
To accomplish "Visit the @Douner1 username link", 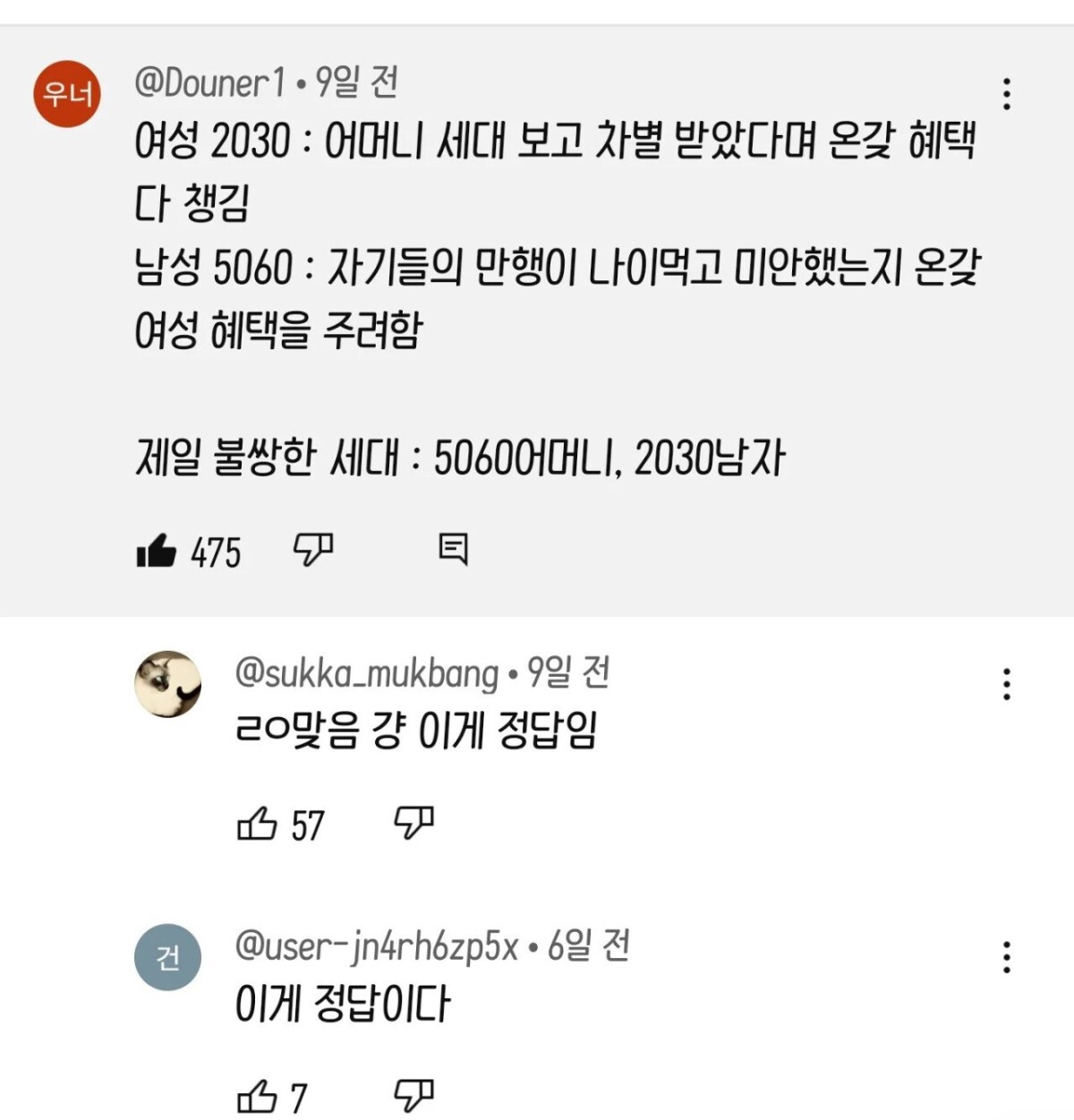I will (209, 83).
